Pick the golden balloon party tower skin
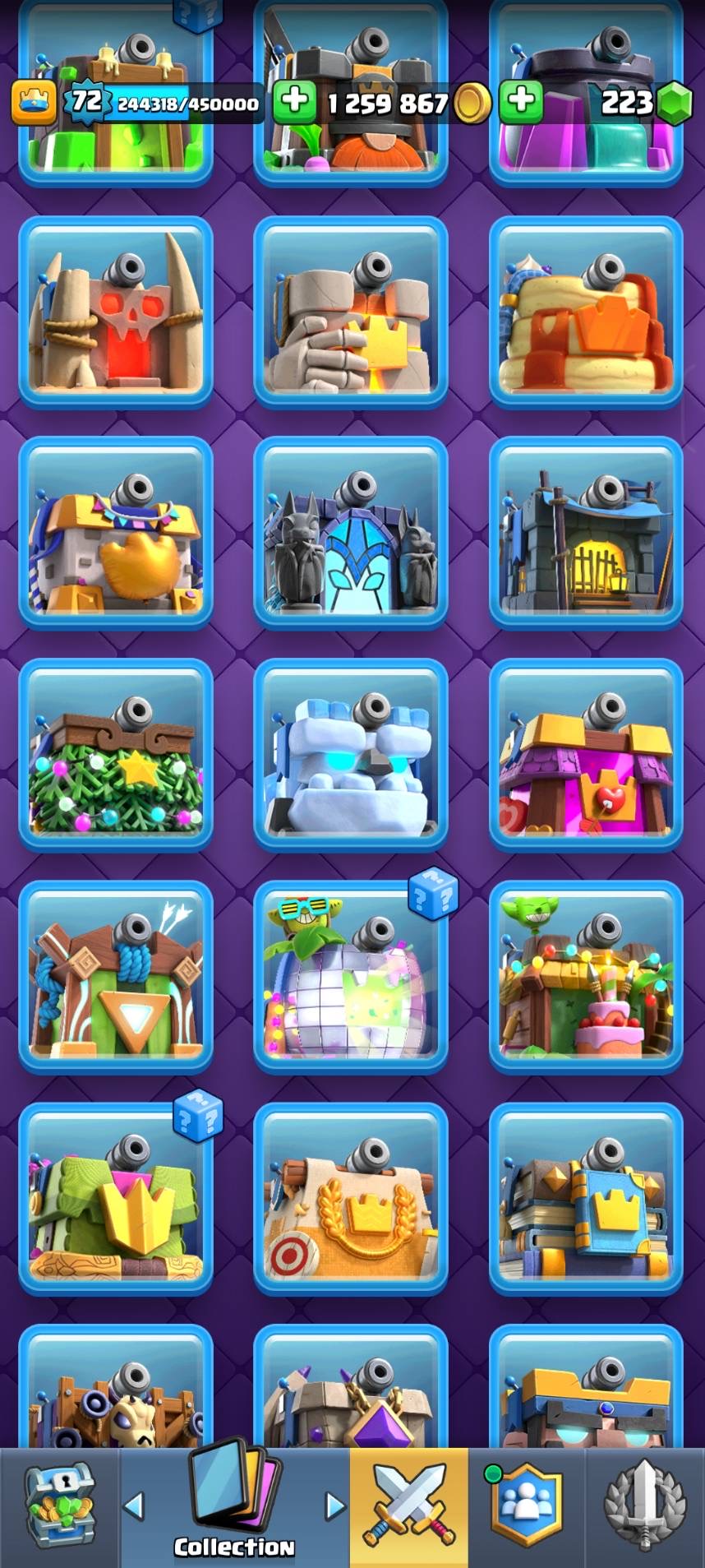The image size is (705, 1568). pyautogui.click(x=116, y=534)
